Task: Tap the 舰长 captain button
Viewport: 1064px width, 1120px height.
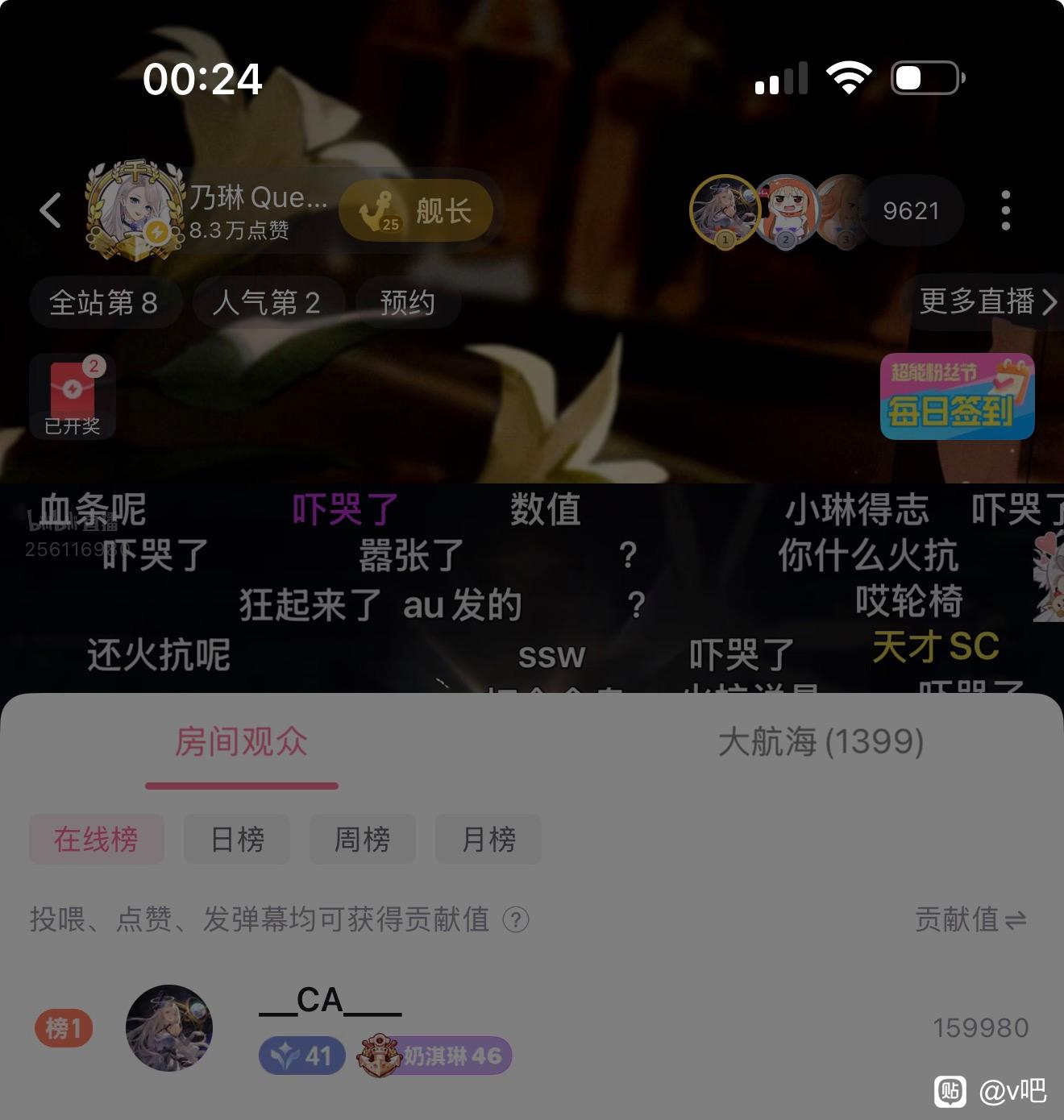Action: [416, 211]
